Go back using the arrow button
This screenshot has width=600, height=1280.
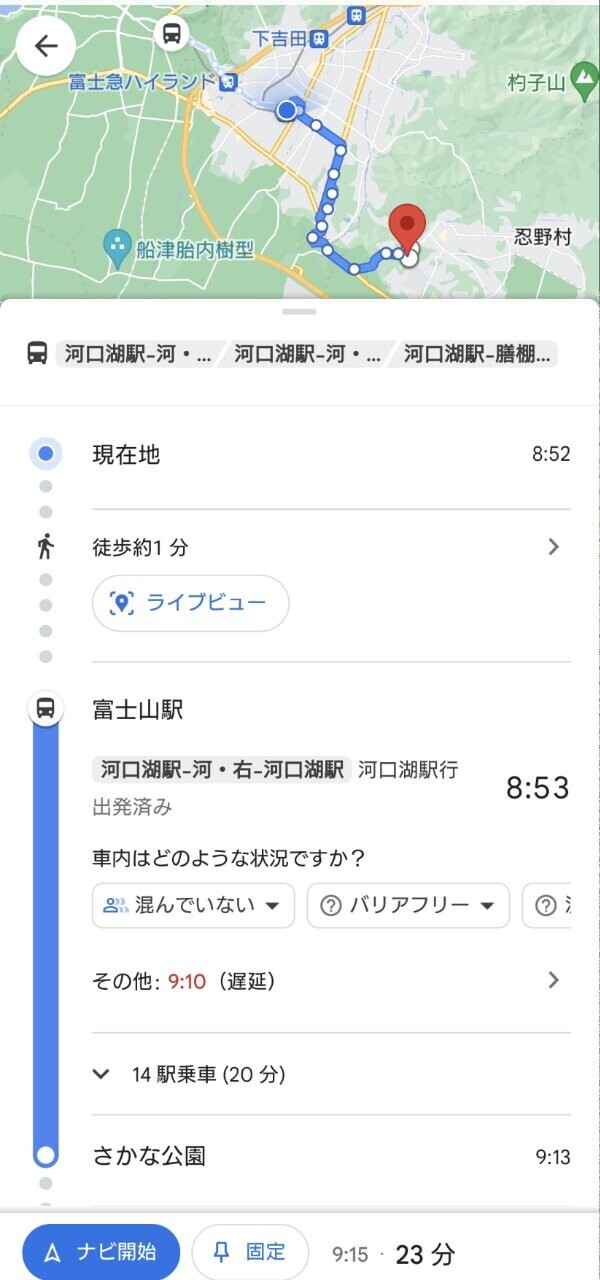pyautogui.click(x=46, y=46)
